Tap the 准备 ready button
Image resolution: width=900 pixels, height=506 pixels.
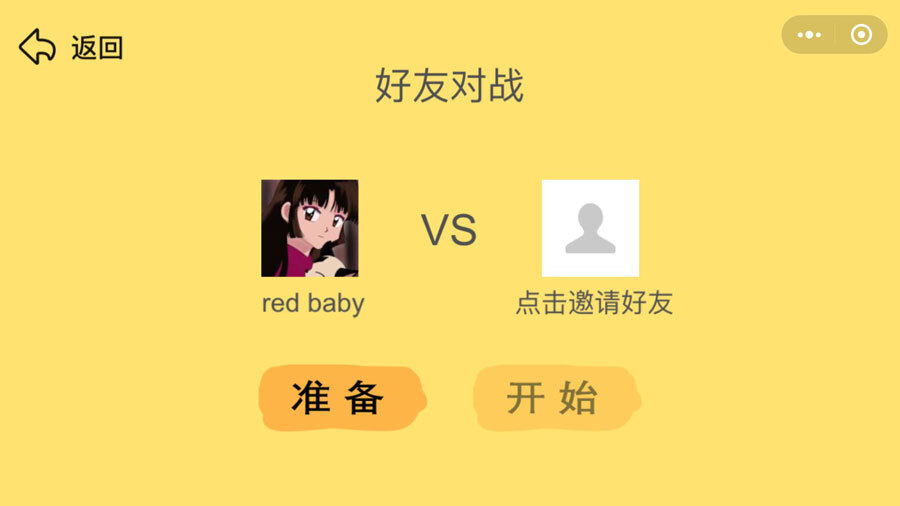339,398
